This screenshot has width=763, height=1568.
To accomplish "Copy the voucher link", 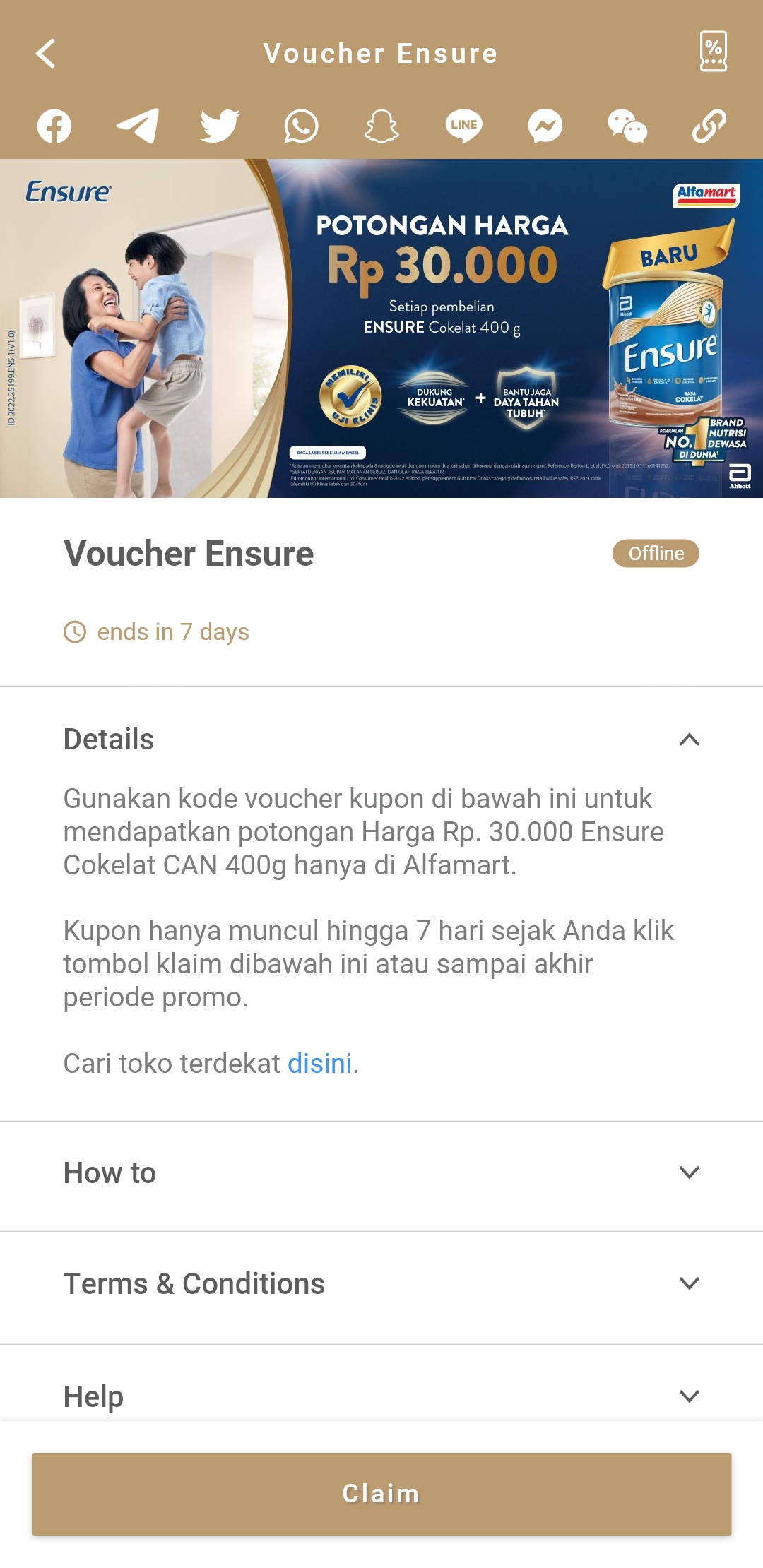I will 709,126.
